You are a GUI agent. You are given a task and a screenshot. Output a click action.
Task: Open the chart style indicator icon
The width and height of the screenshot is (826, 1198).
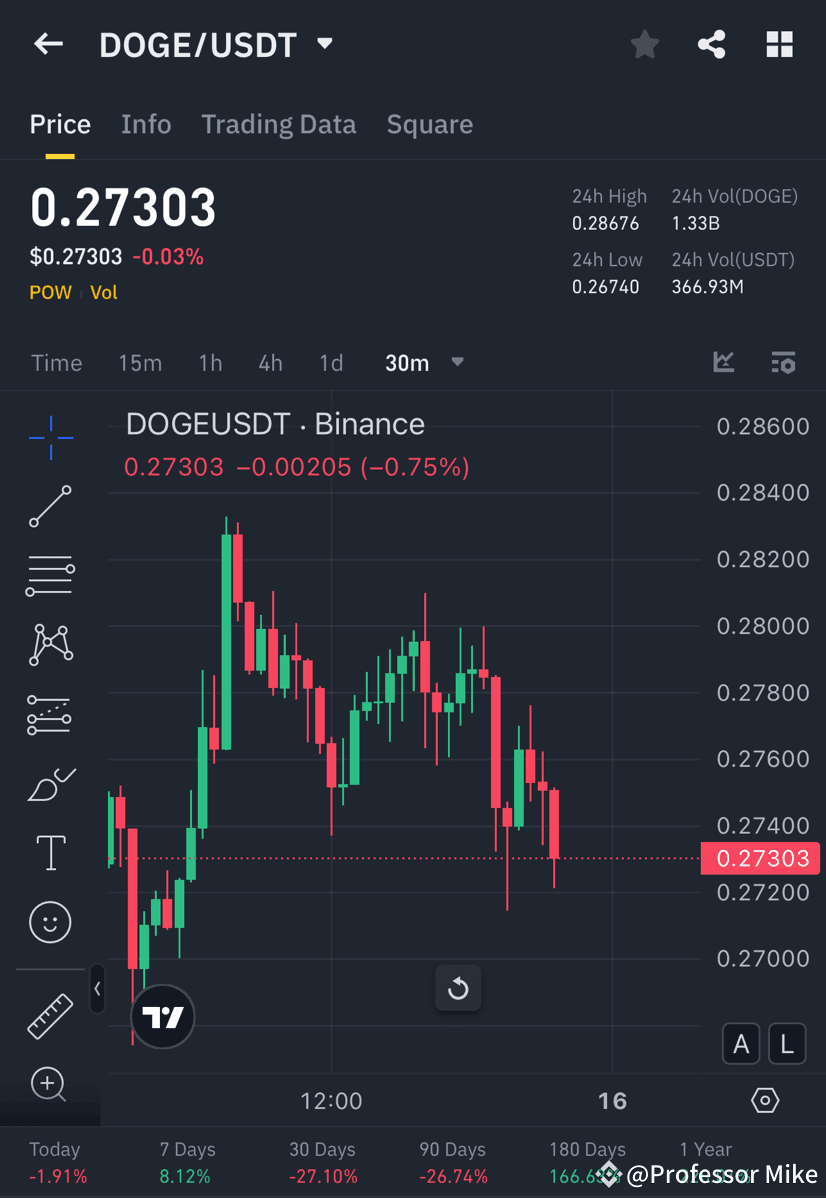[723, 362]
